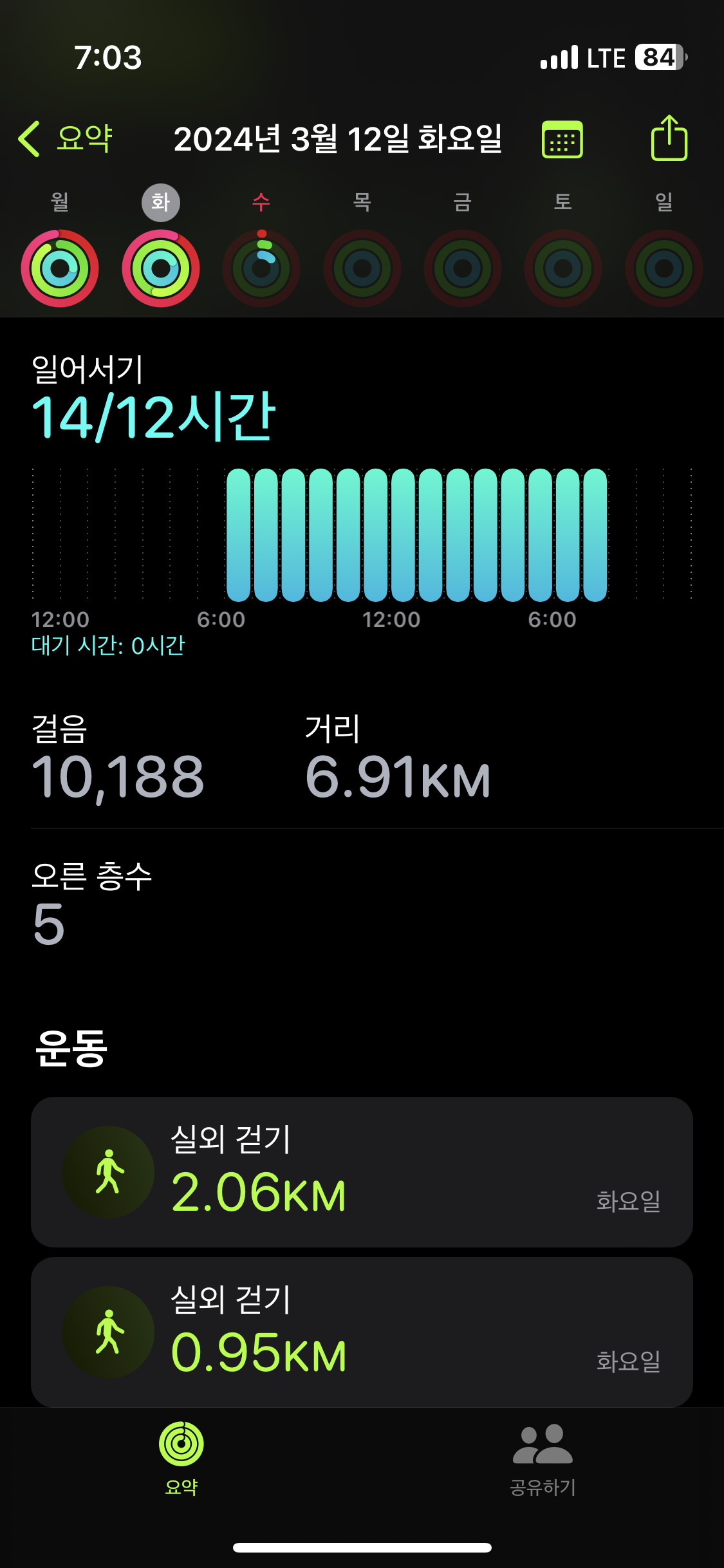Select Friday (금) activity rings
The image size is (724, 1568).
pyautogui.click(x=463, y=268)
